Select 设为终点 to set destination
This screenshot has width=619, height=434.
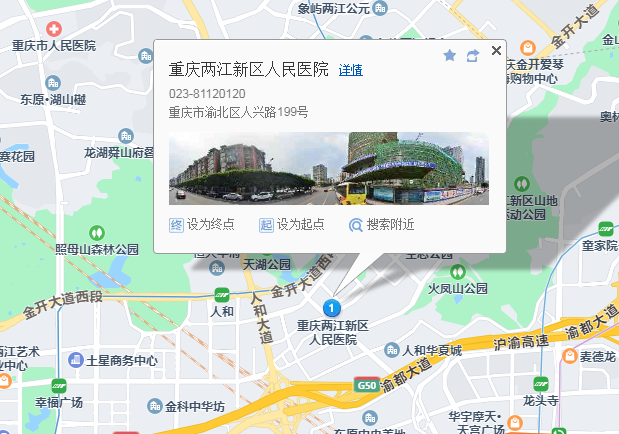(x=202, y=225)
